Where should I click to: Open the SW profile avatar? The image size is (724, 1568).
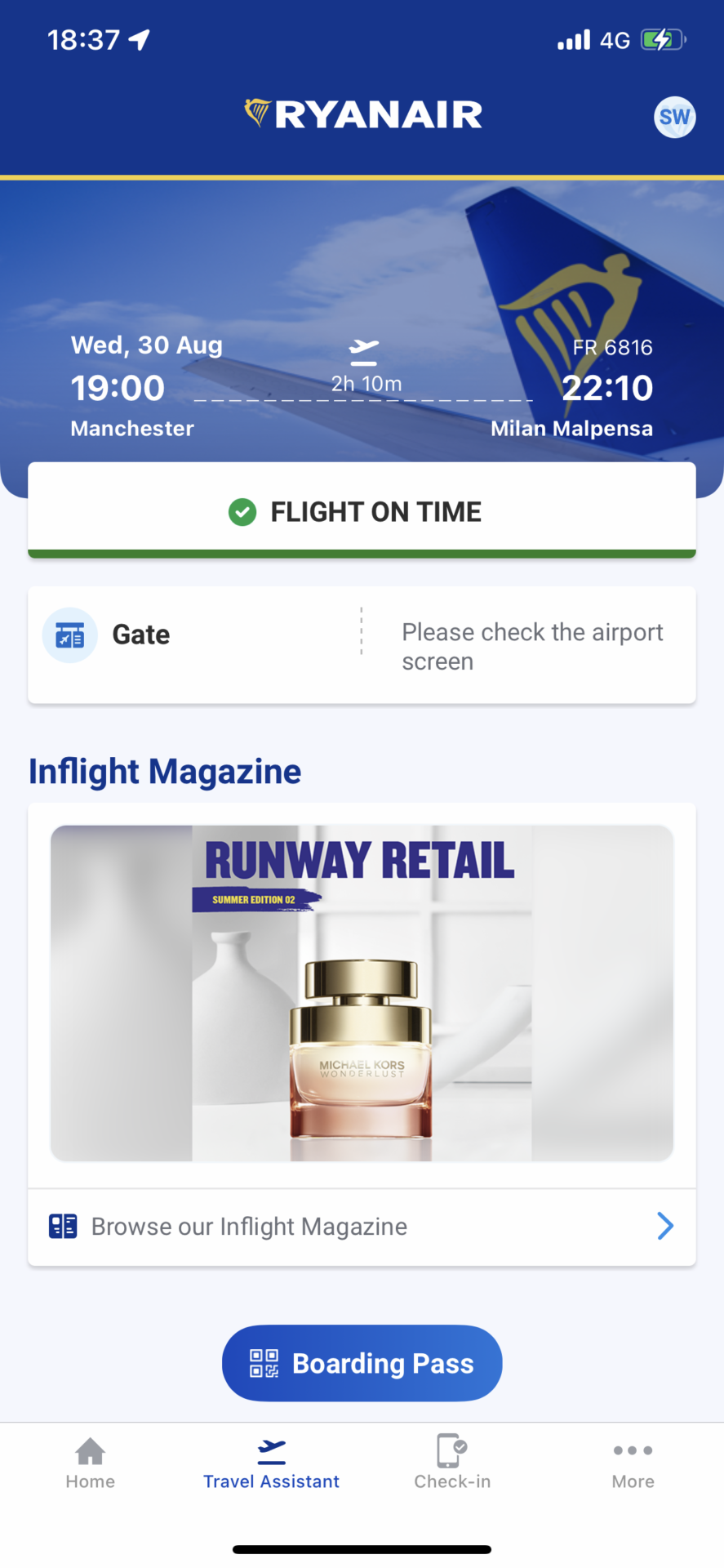point(674,118)
